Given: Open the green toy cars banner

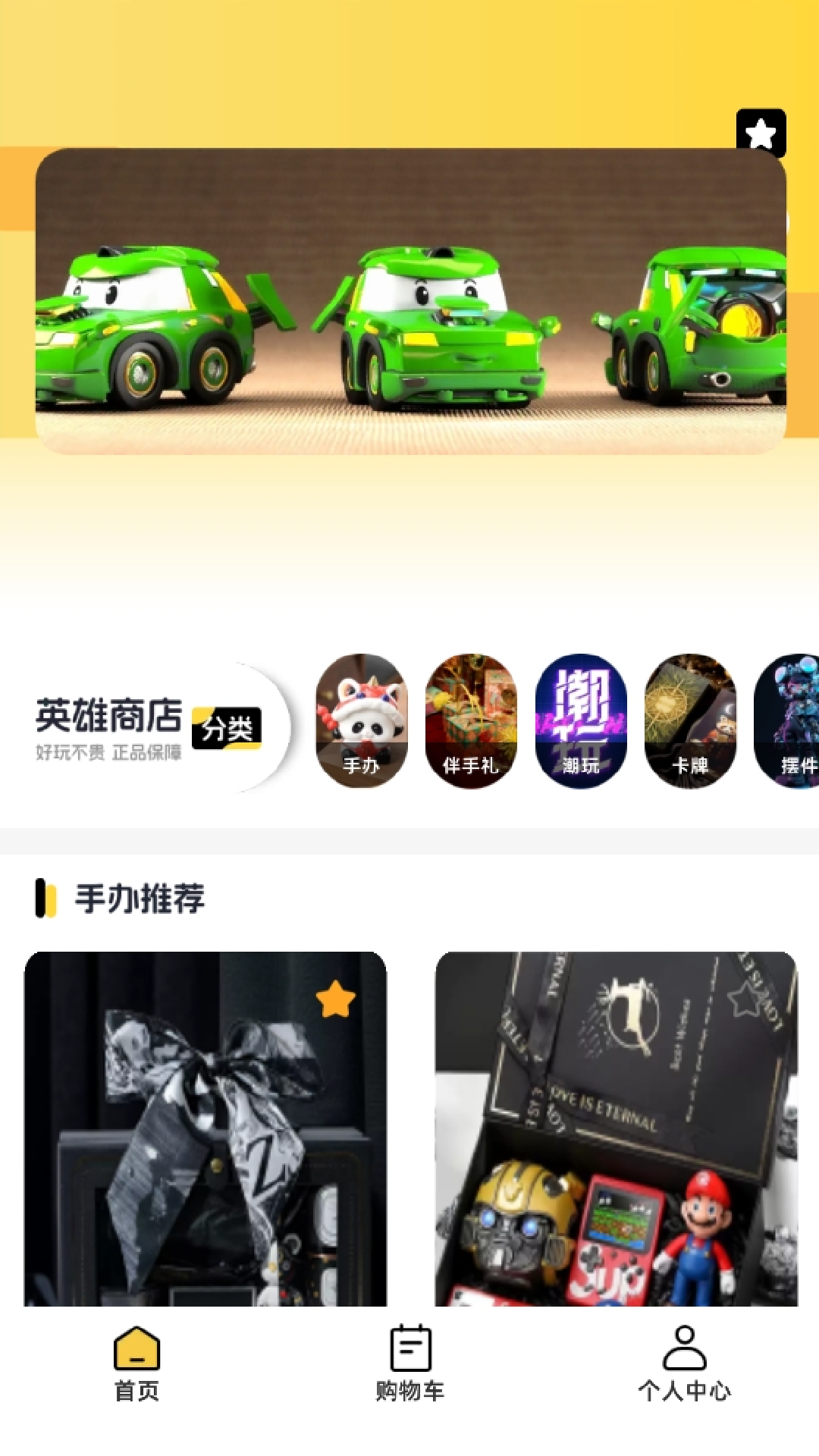Looking at the screenshot, I should coord(409,303).
